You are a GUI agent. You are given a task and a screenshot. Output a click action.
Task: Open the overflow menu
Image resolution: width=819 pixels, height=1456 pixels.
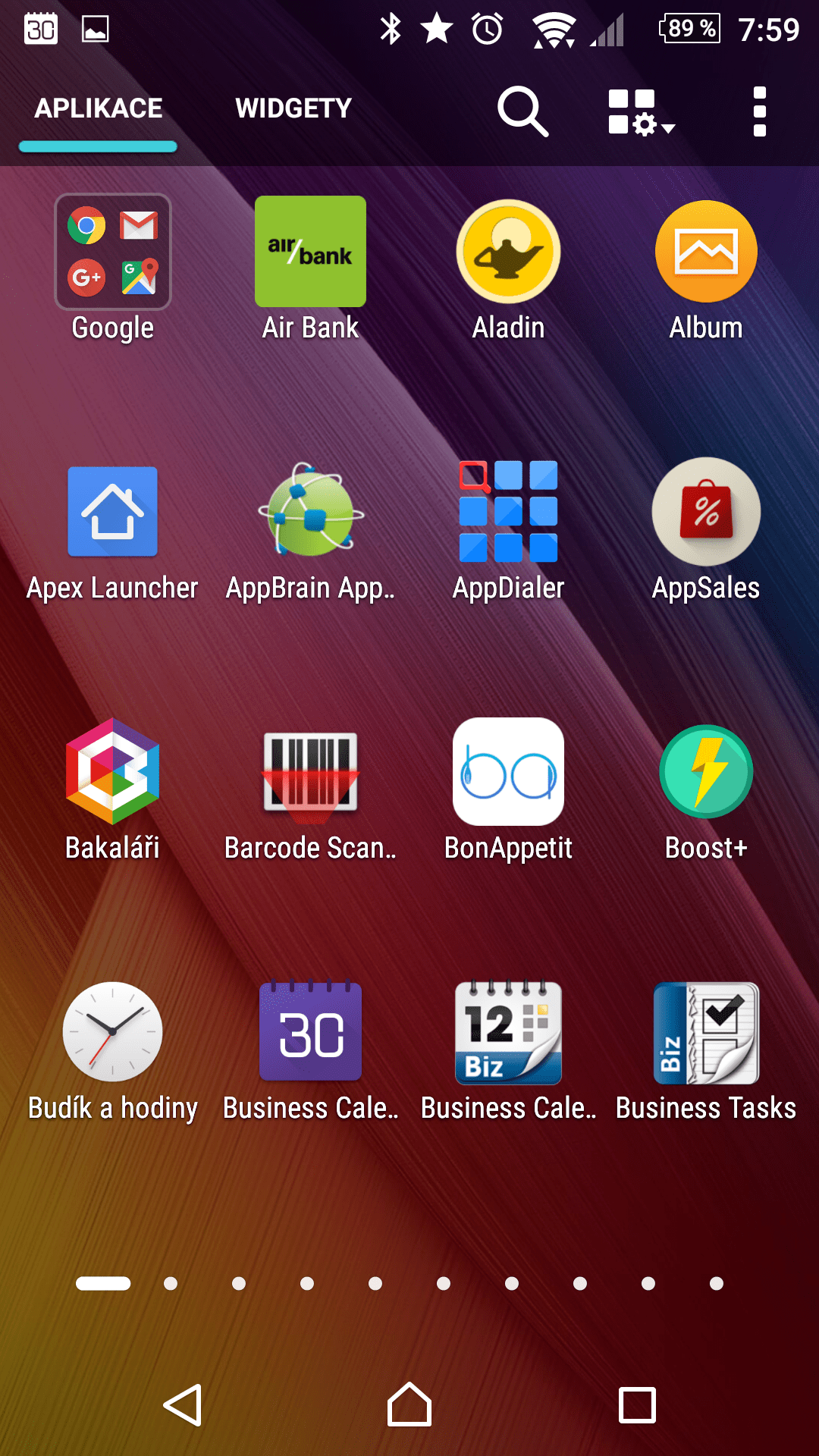(759, 111)
